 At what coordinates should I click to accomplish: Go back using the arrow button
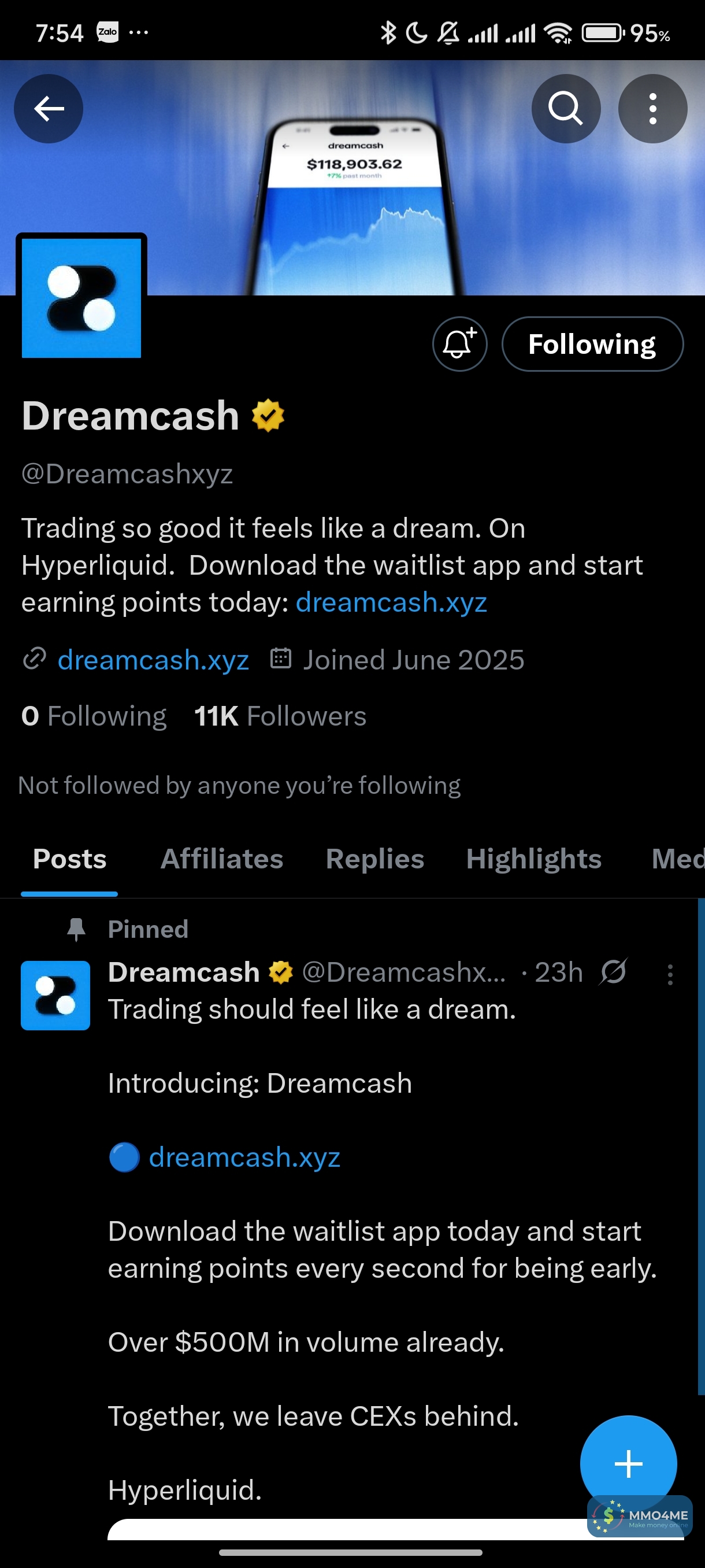click(49, 108)
